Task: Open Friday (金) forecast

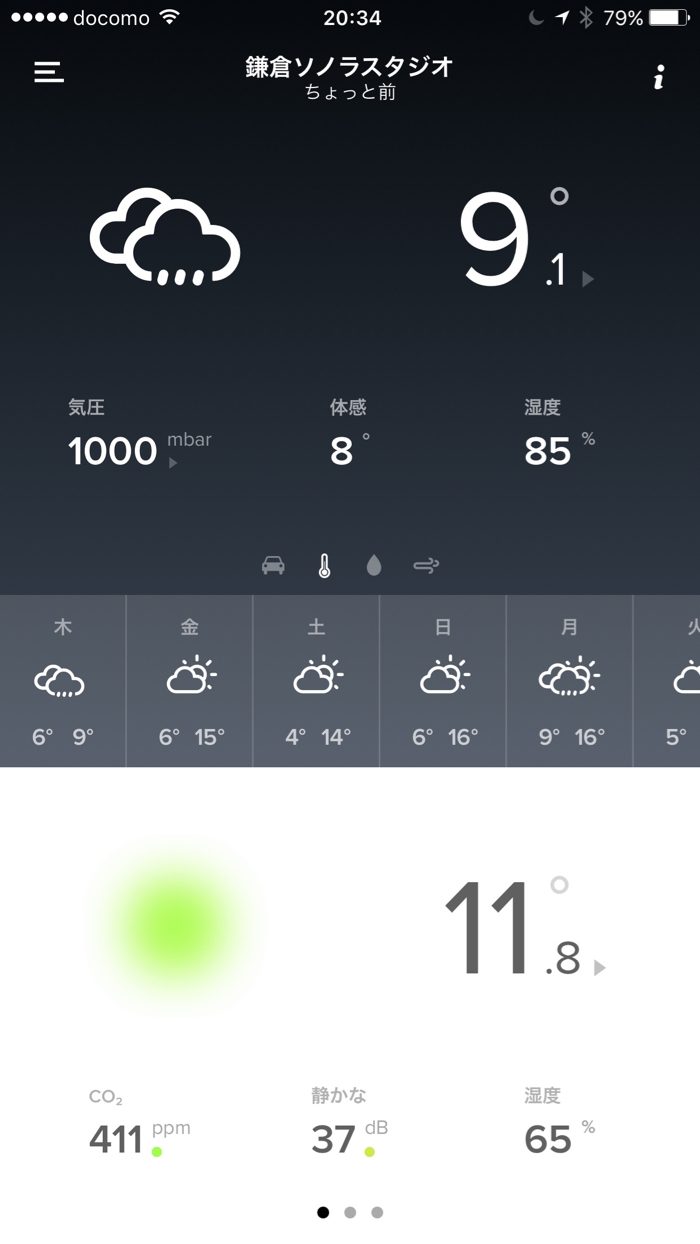Action: tap(190, 681)
